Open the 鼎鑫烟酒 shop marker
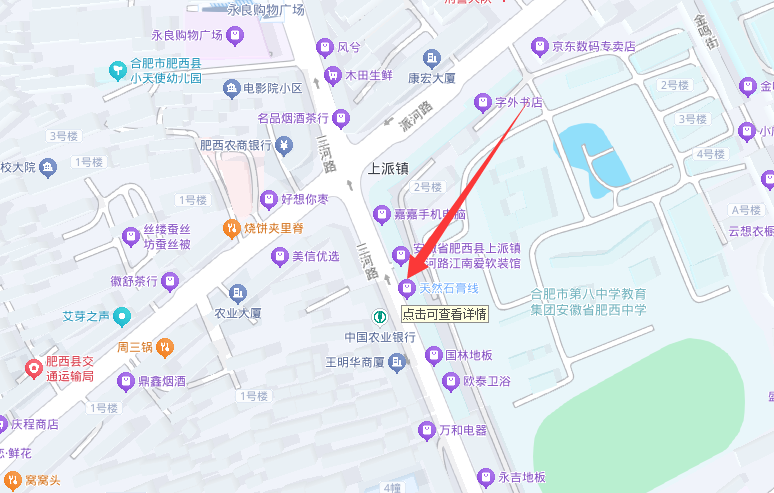 [x=126, y=381]
